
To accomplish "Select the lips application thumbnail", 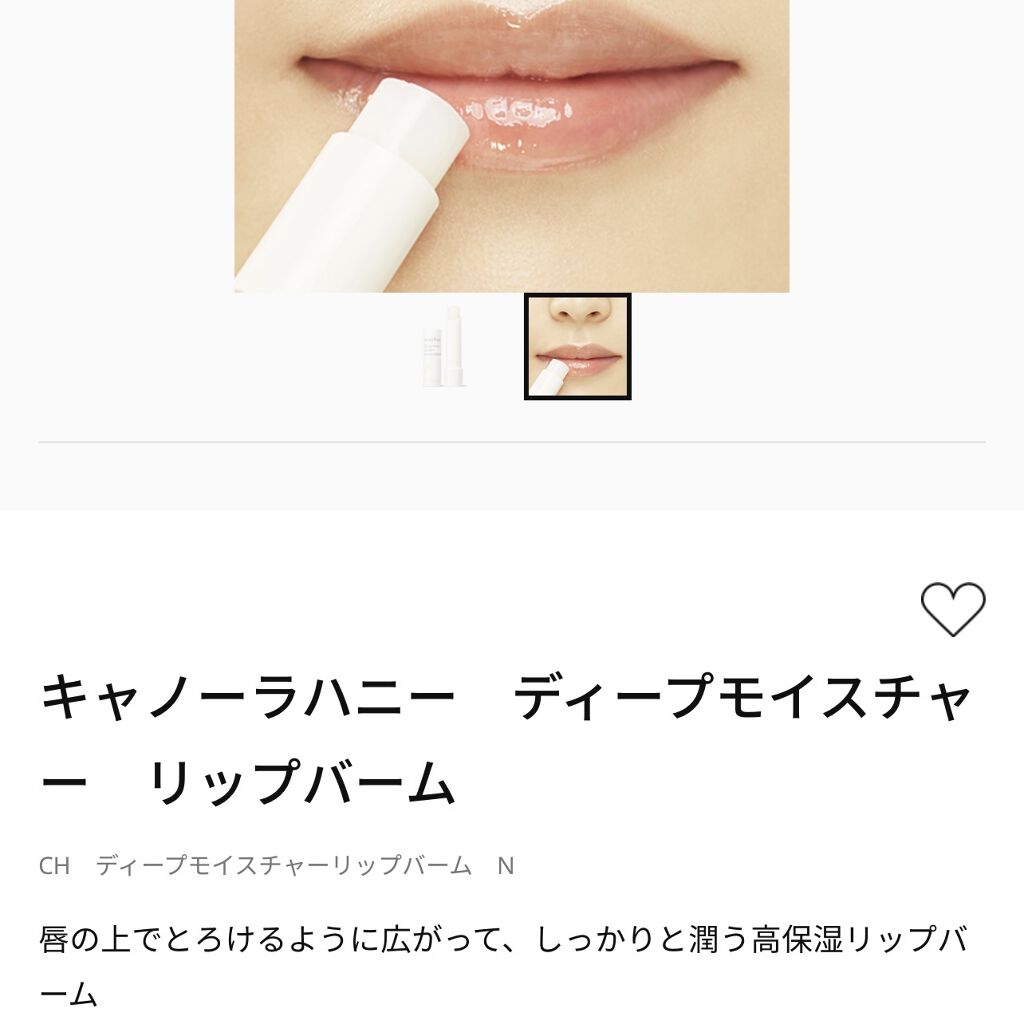I will pos(577,347).
